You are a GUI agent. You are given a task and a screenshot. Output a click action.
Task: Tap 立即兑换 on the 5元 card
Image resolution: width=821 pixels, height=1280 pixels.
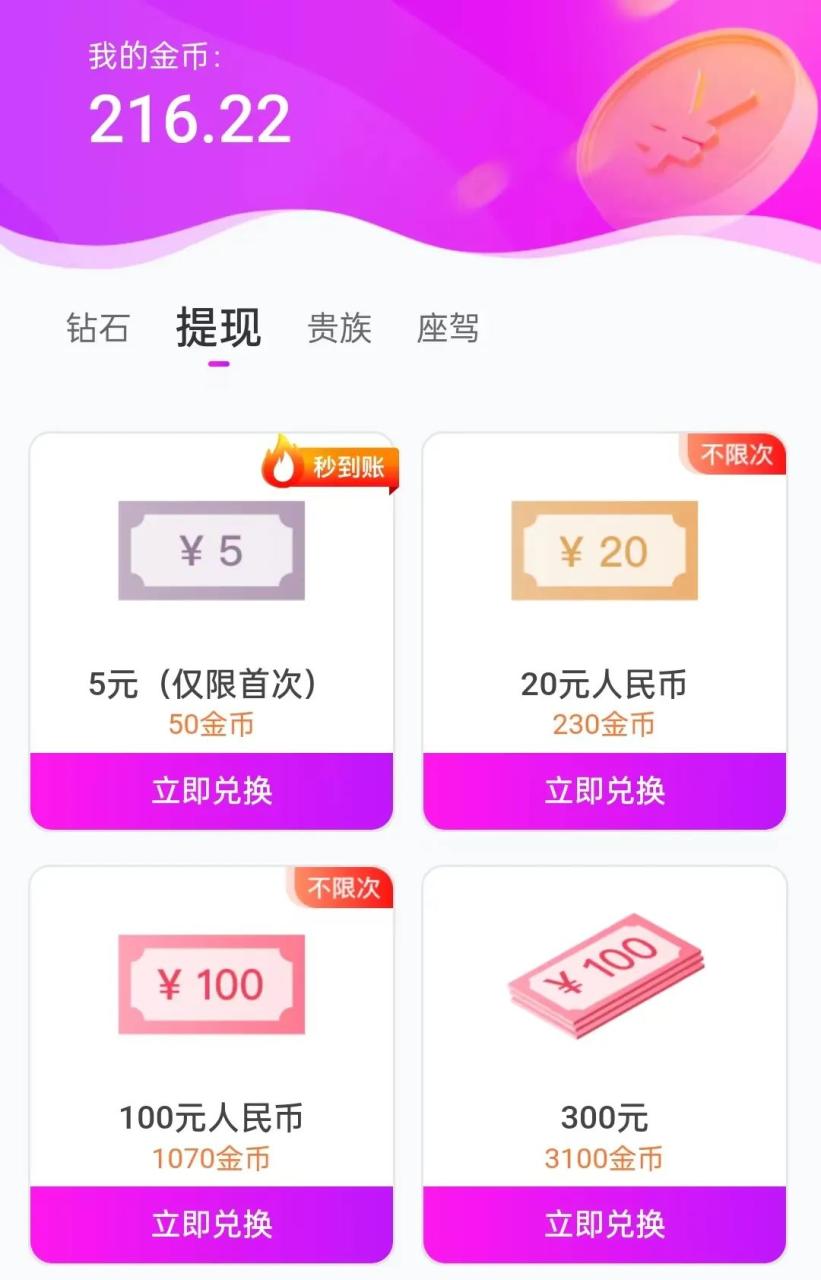[x=210, y=791]
